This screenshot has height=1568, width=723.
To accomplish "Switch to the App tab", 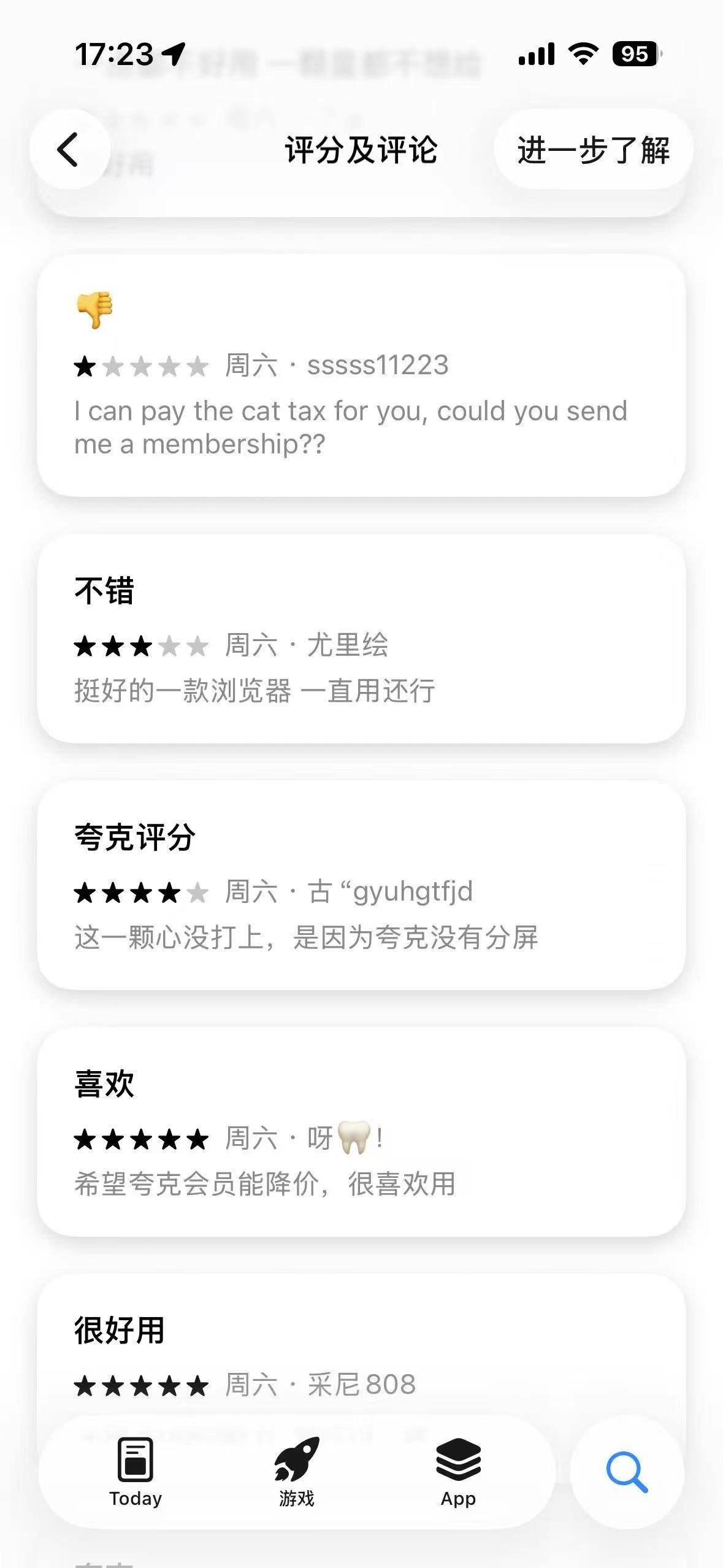I will coord(458,1471).
